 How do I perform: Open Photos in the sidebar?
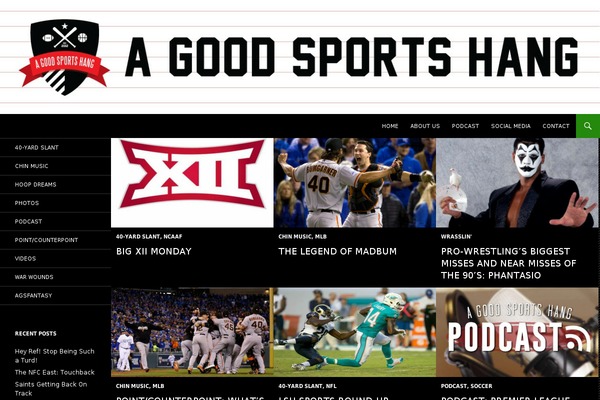click(27, 203)
